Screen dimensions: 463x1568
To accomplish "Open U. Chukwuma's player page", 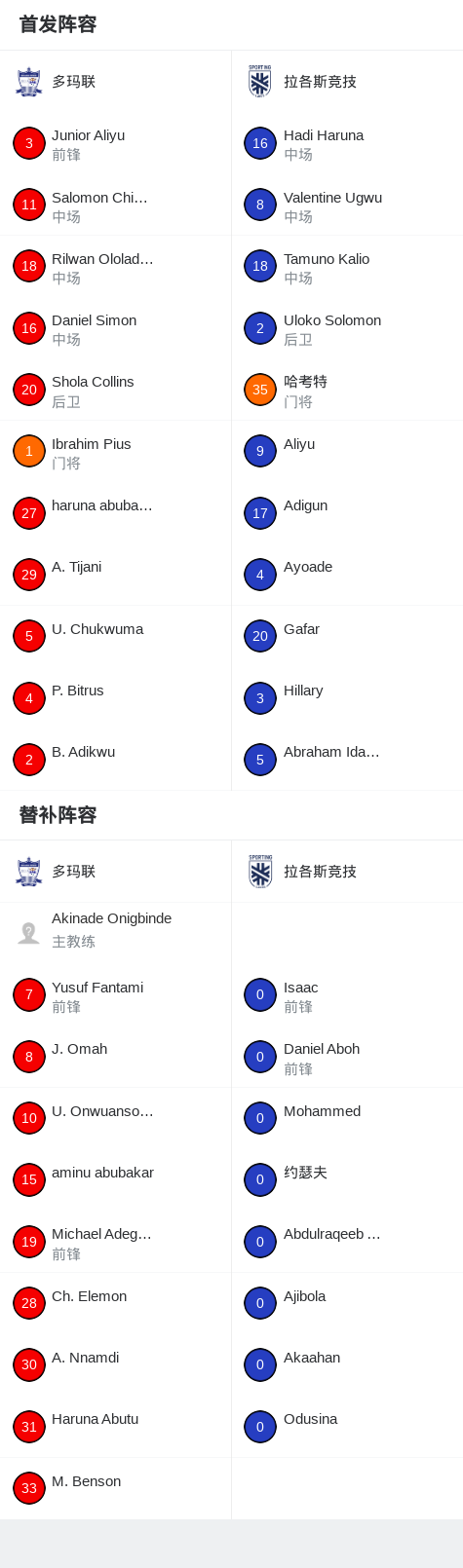I will click(x=115, y=637).
